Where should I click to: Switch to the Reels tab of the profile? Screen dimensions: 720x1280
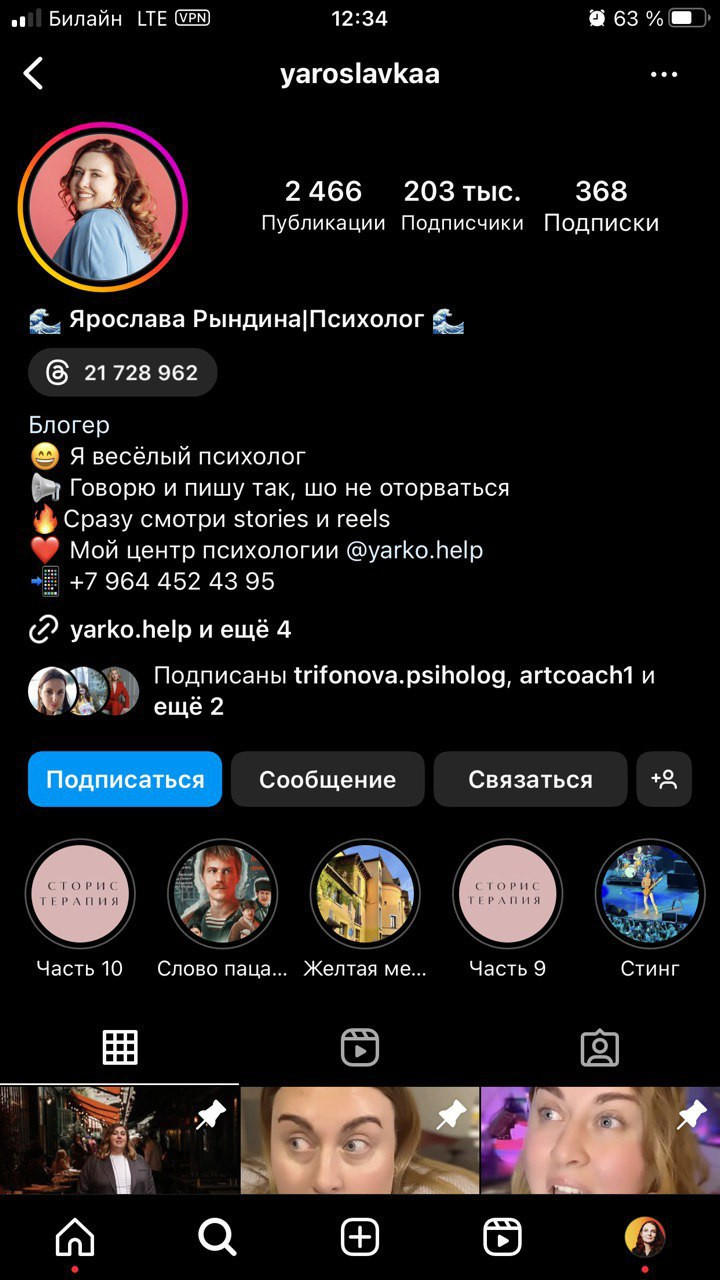point(360,1048)
